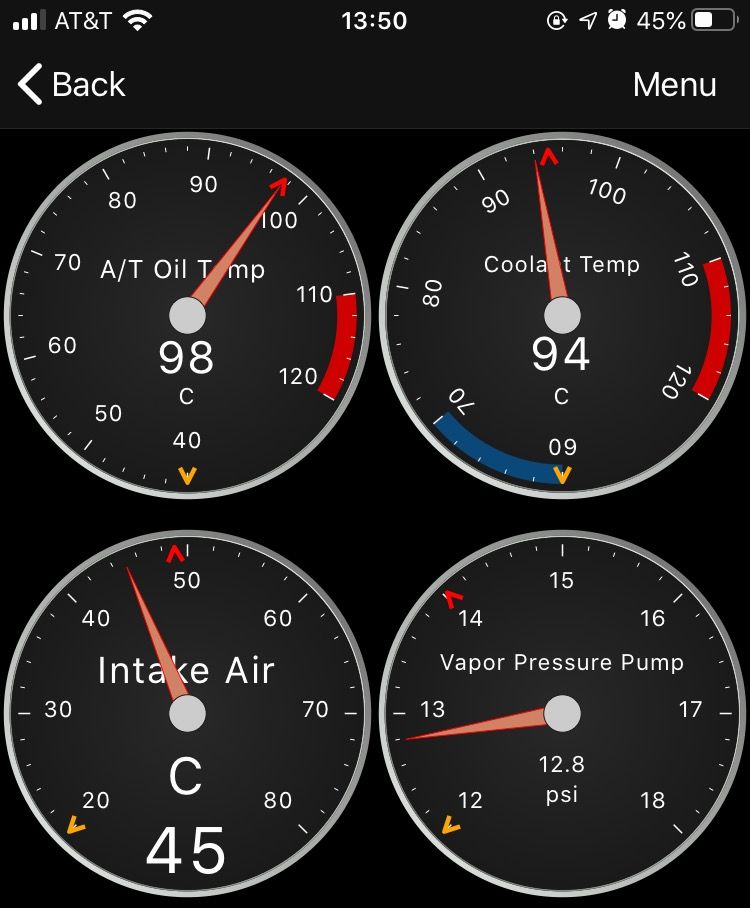Select the A/T Oil Temp gauge

pyautogui.click(x=187, y=315)
